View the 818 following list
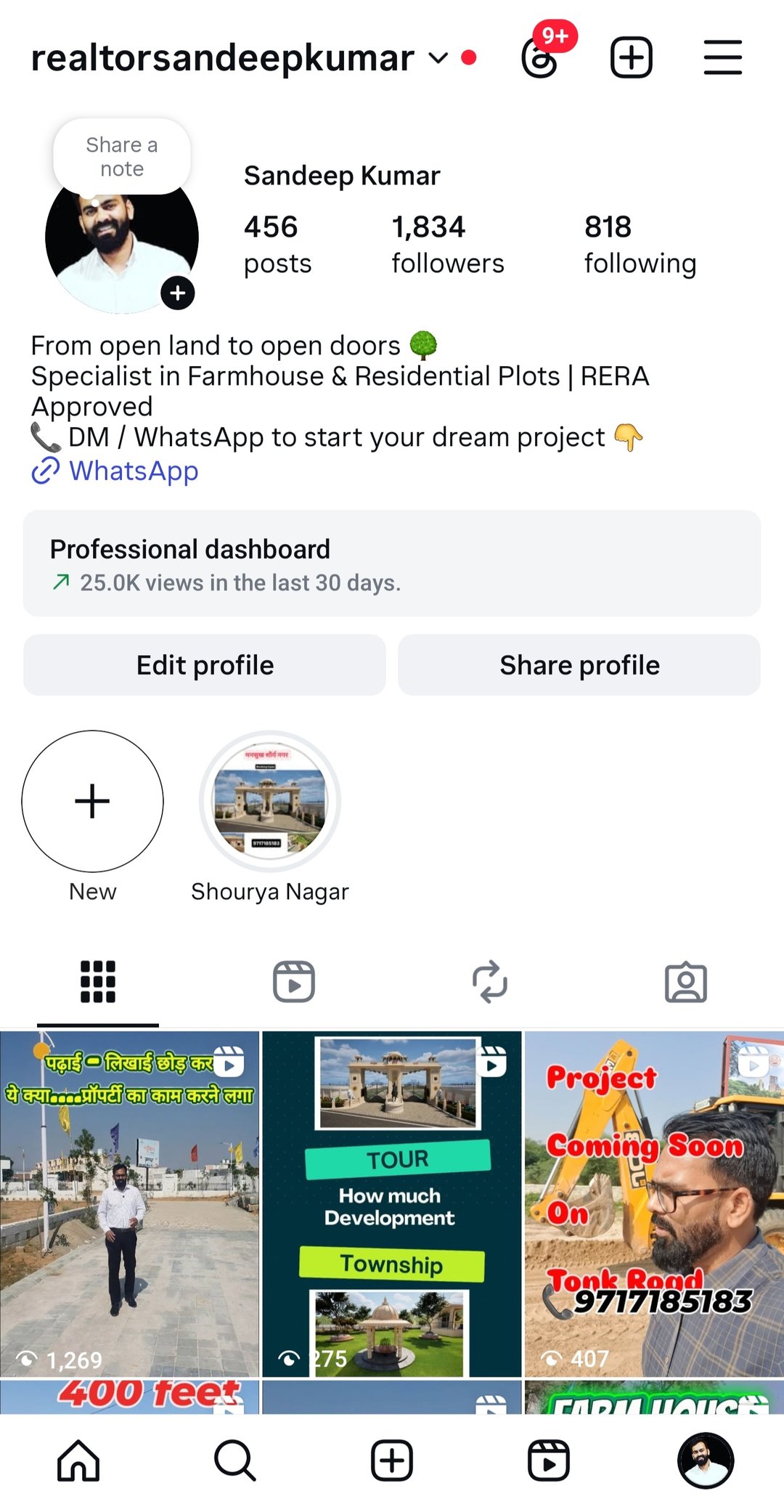Image resolution: width=784 pixels, height=1512 pixels. point(640,245)
